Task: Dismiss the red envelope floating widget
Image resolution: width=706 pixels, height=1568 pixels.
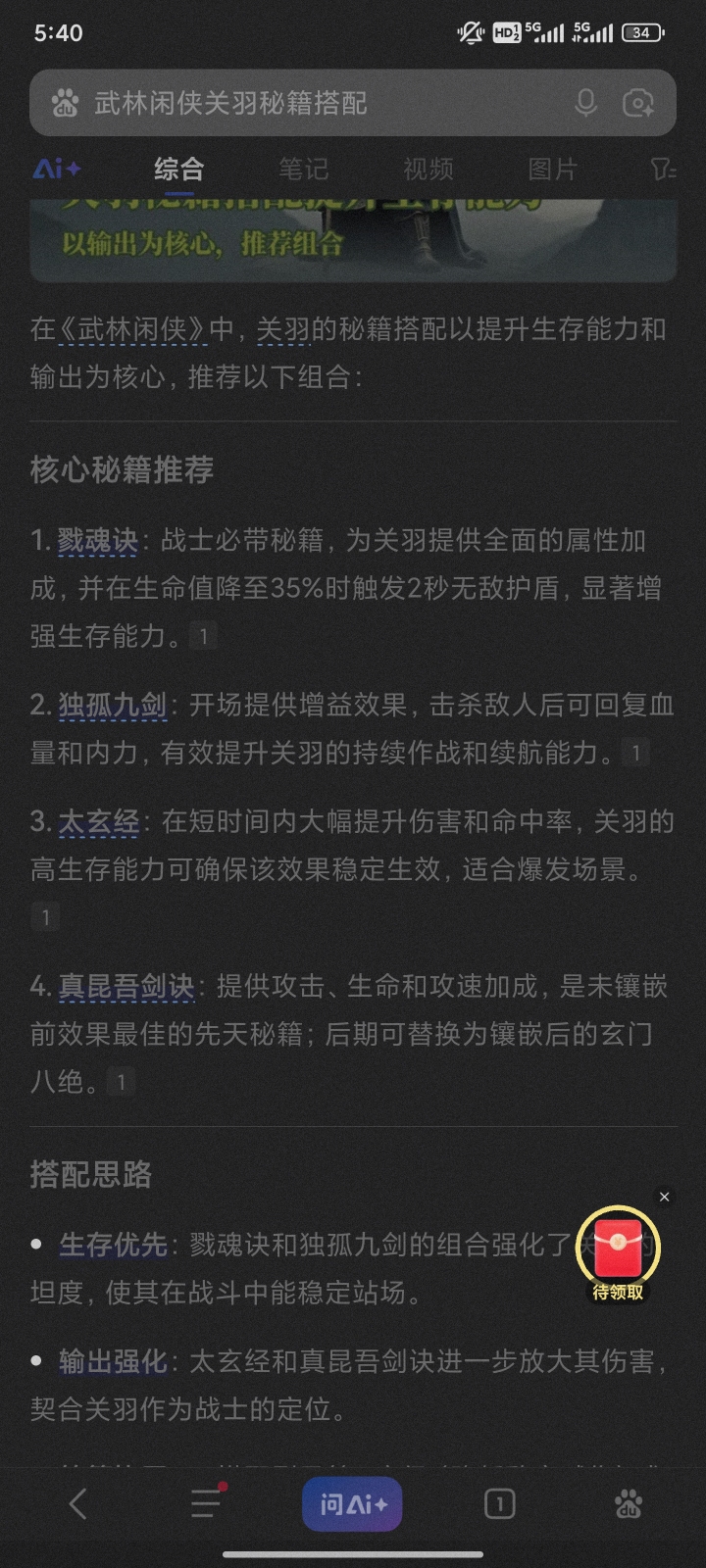Action: (x=664, y=1197)
